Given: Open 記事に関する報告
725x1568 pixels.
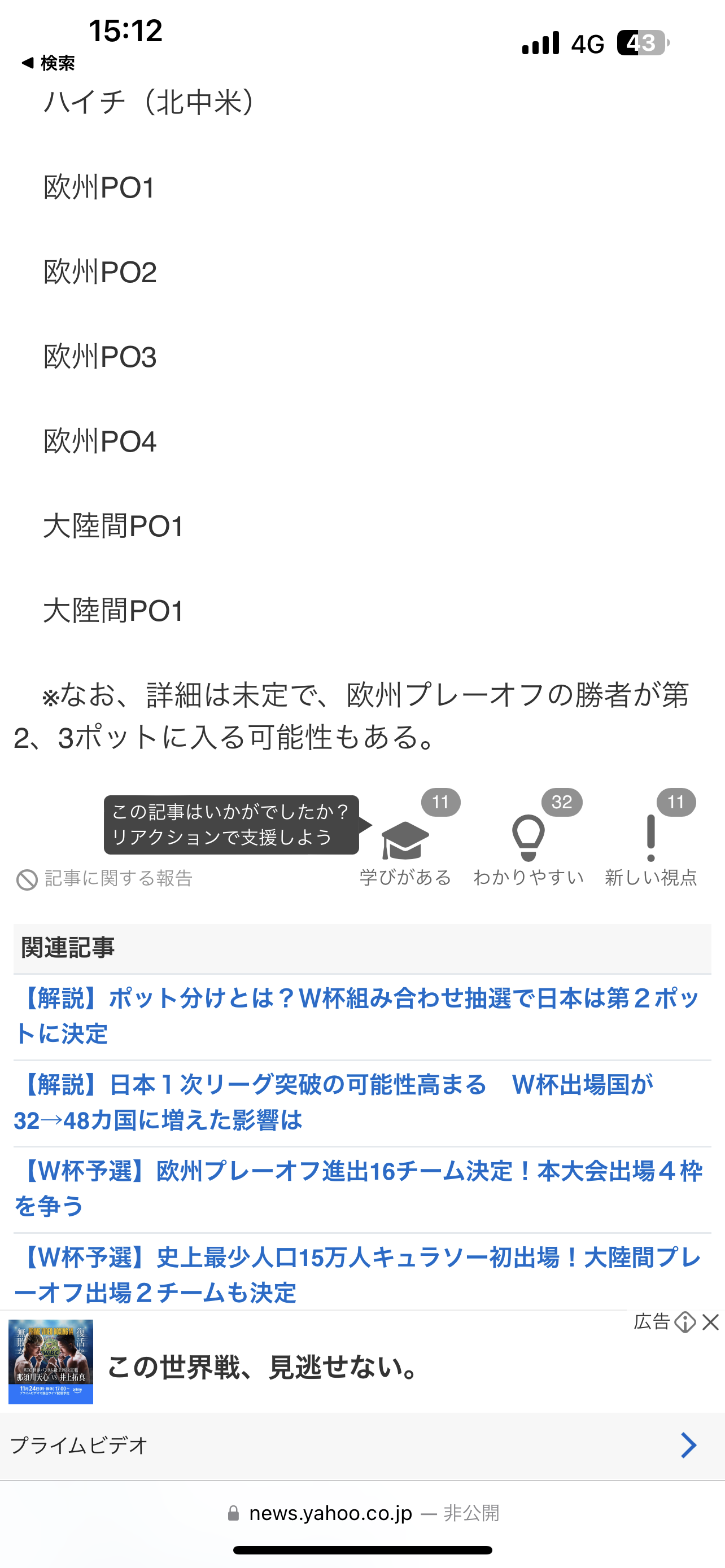Looking at the screenshot, I should 104,878.
